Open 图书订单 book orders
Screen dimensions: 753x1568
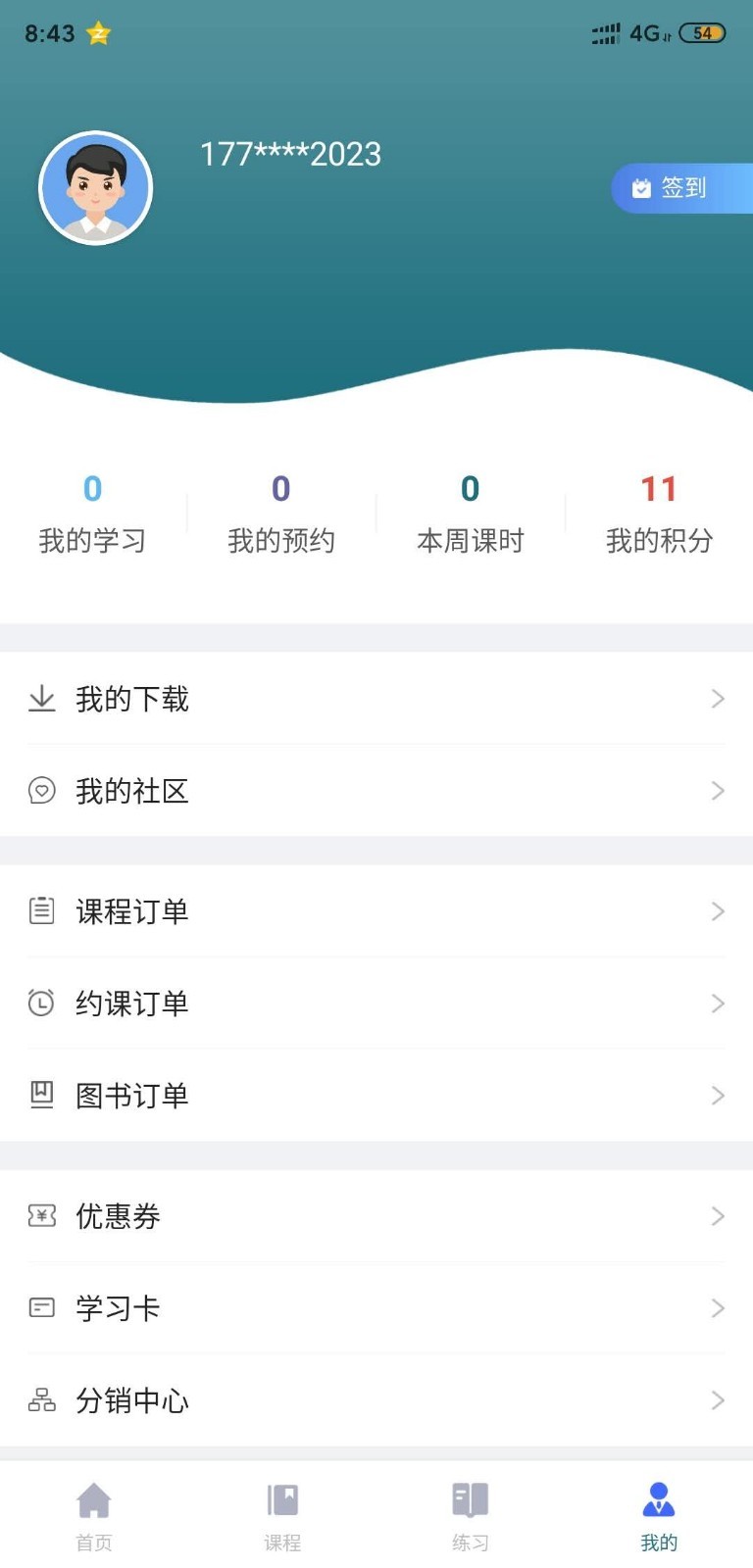(x=376, y=1096)
